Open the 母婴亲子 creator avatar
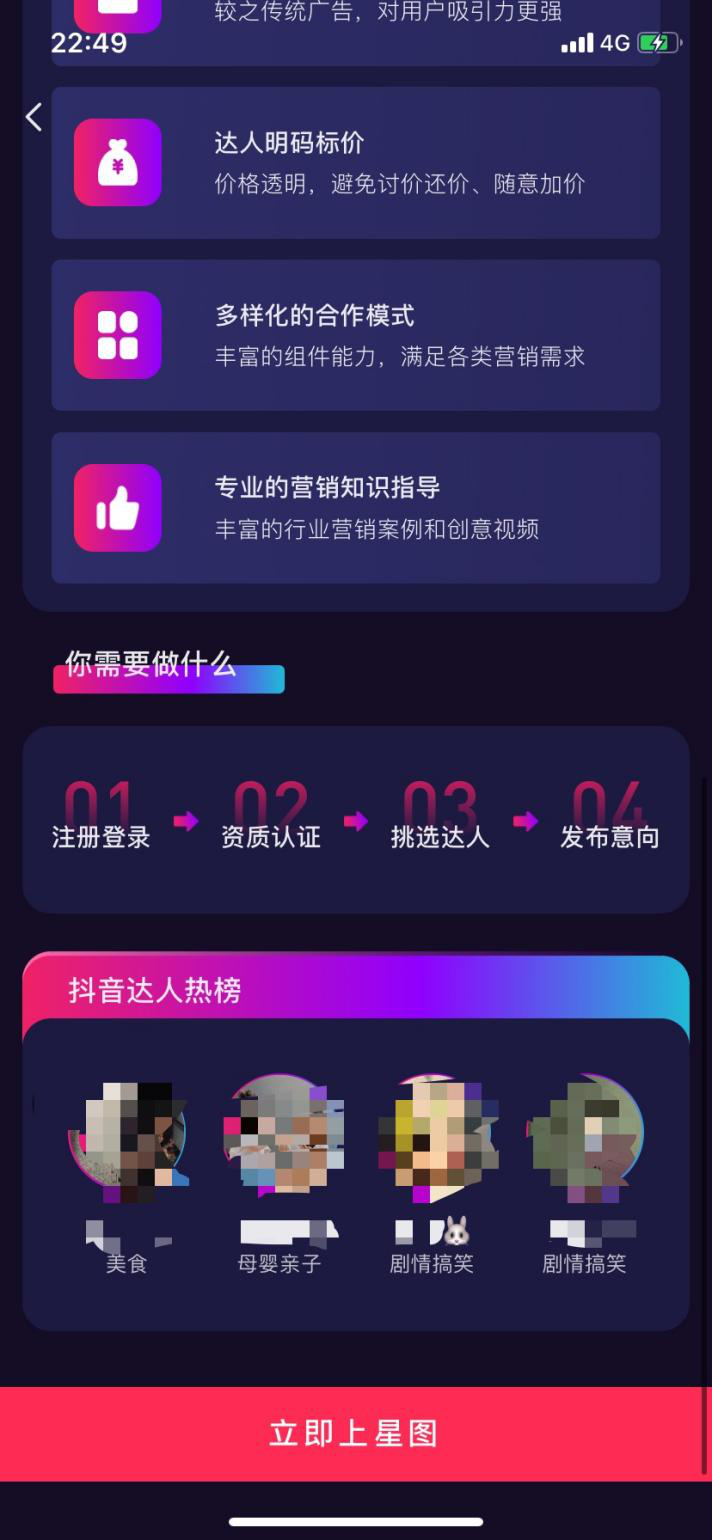The height and width of the screenshot is (1540, 712). [280, 1135]
